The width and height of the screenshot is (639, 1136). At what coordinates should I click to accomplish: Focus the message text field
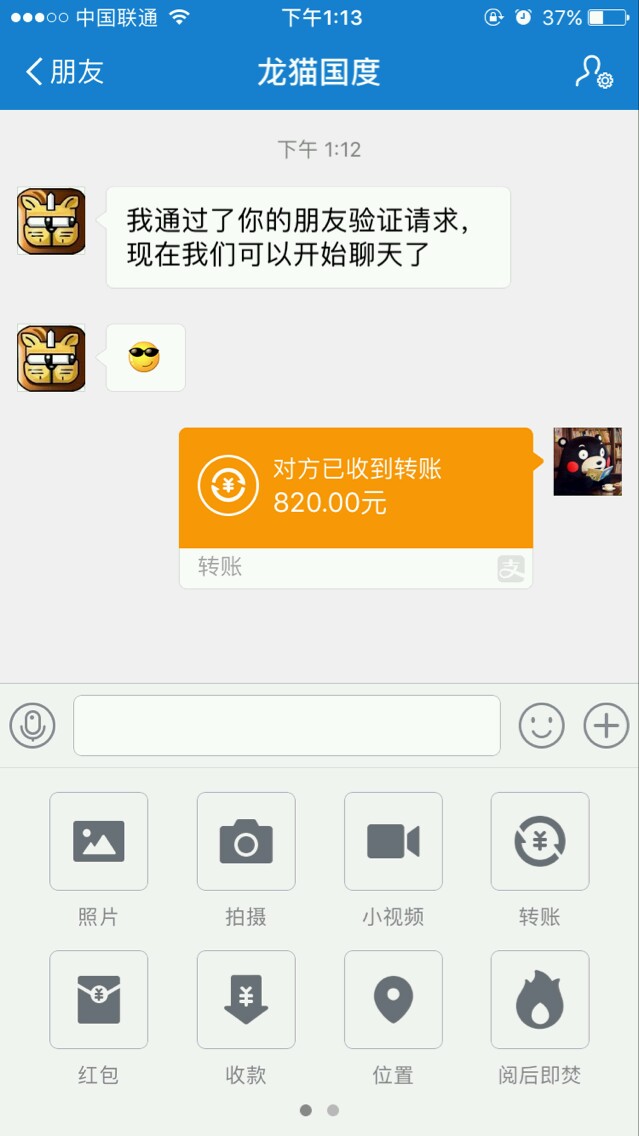point(286,725)
